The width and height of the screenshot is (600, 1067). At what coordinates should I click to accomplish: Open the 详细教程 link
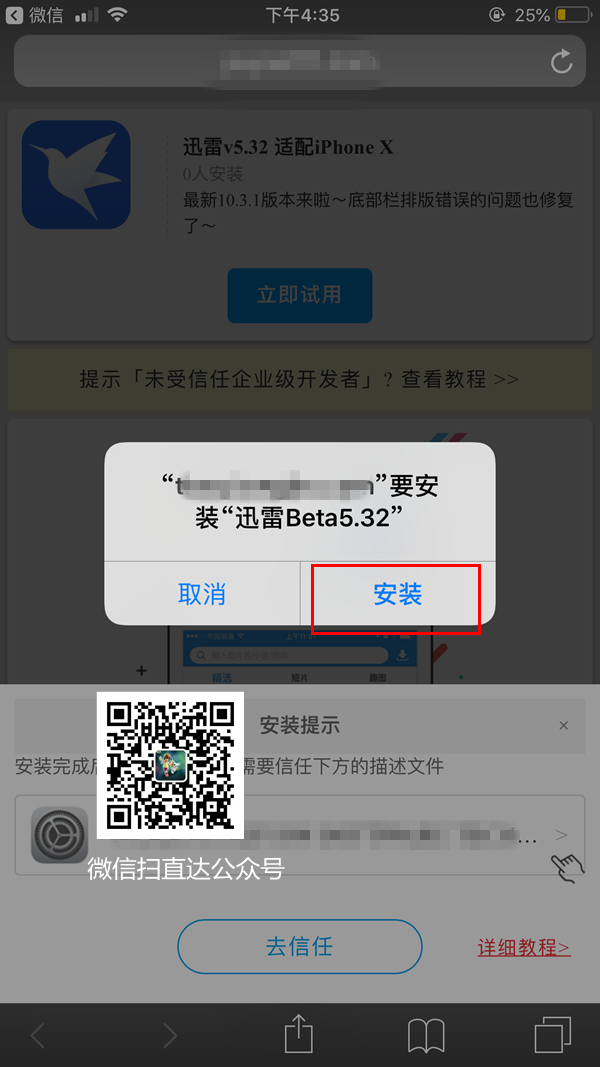524,947
